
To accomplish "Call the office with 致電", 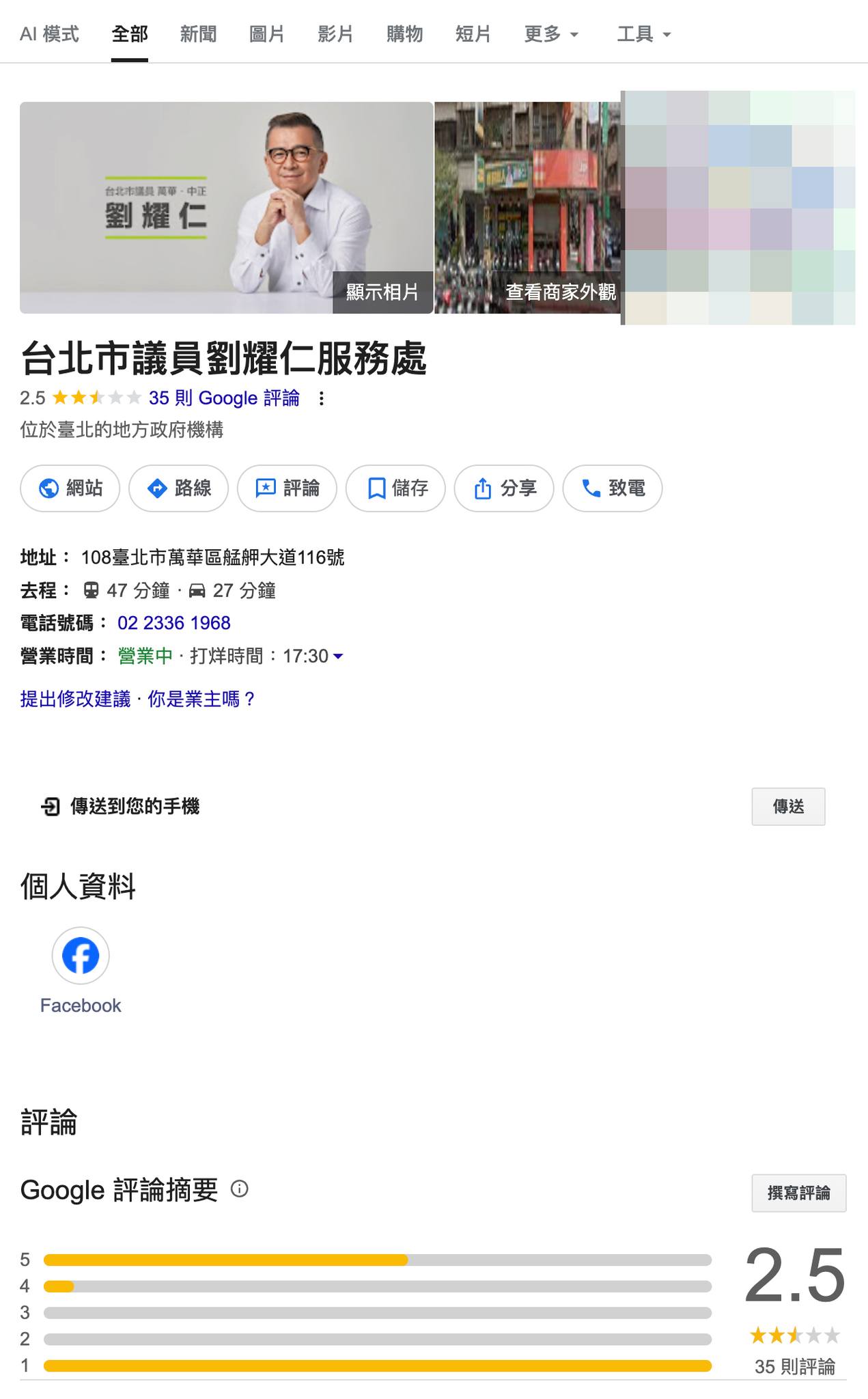I will (x=612, y=488).
